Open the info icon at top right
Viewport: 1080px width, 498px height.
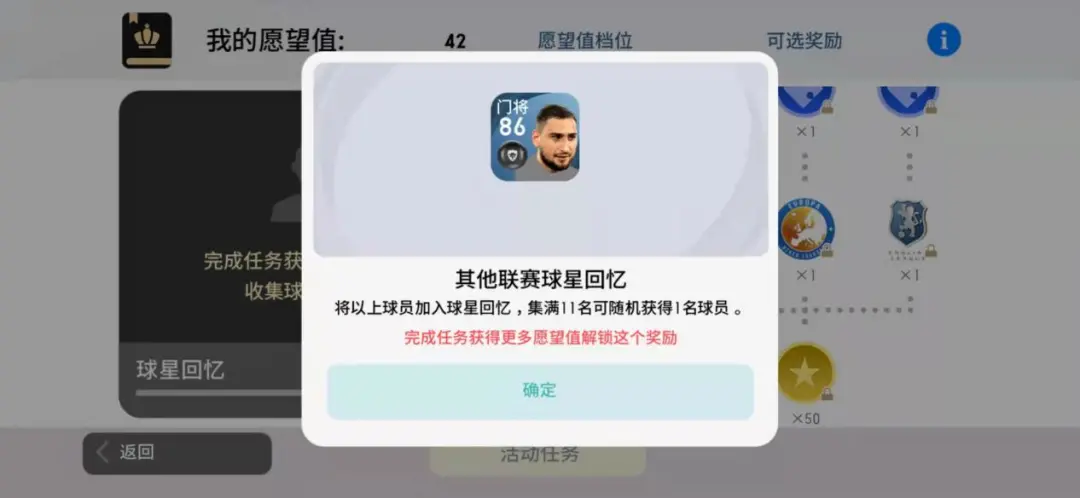943,39
